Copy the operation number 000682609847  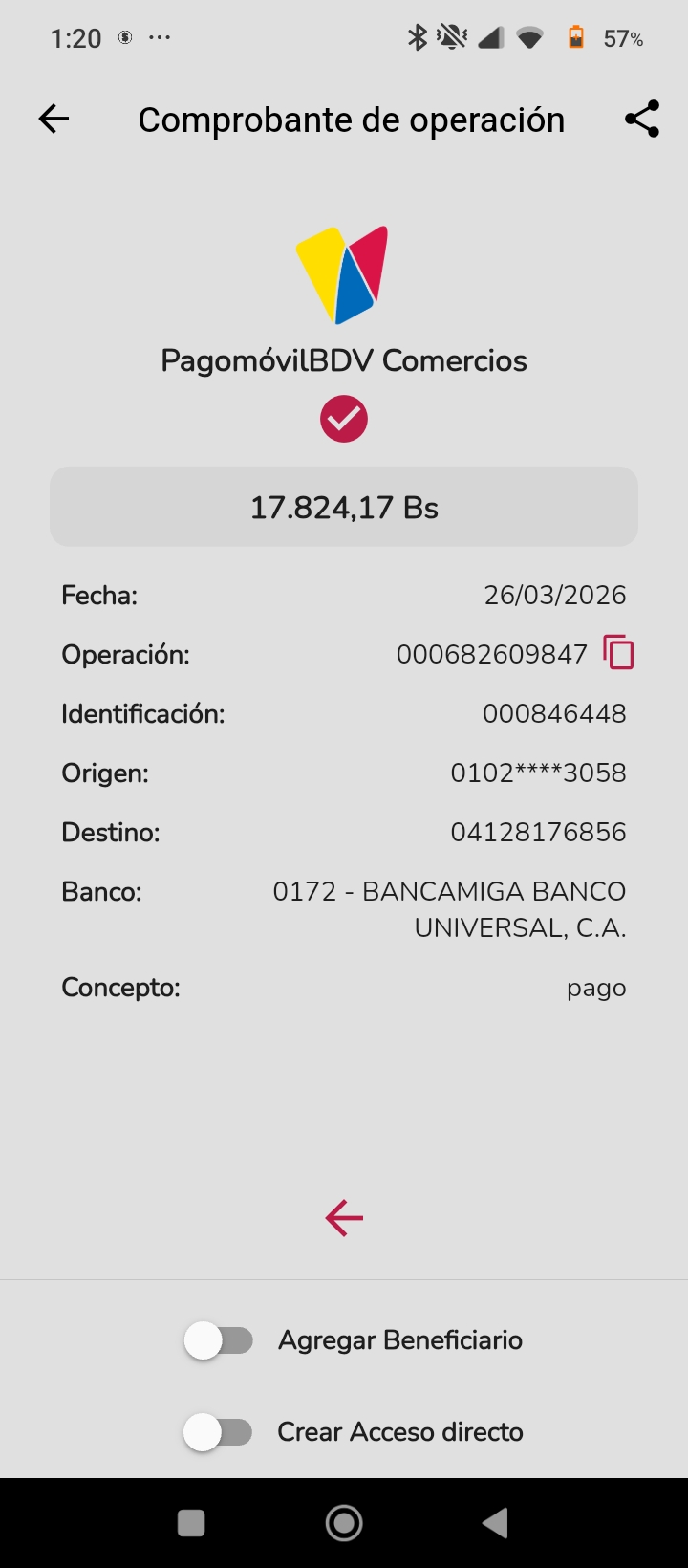618,653
